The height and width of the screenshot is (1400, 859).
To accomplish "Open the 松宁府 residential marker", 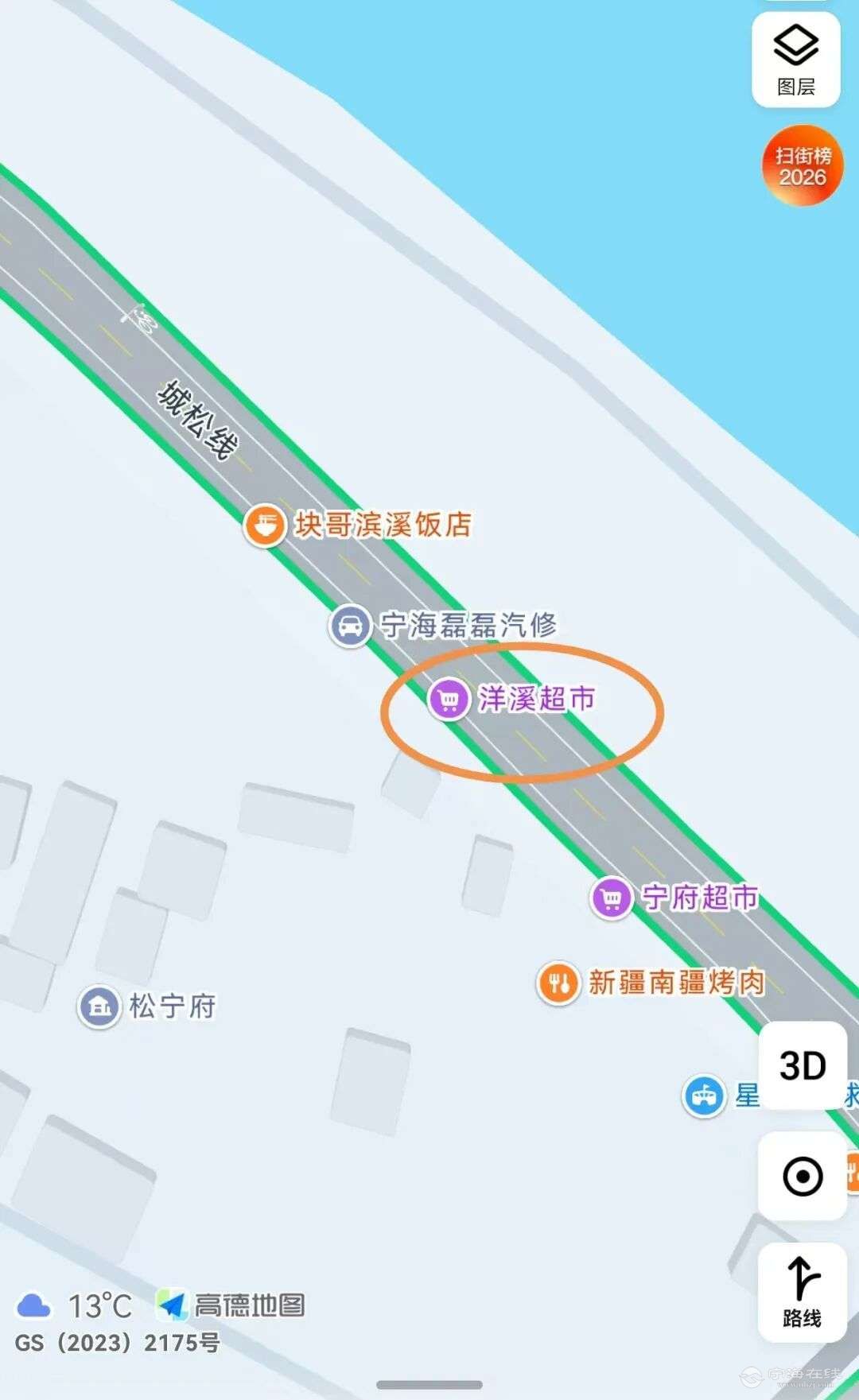I will point(99,1006).
